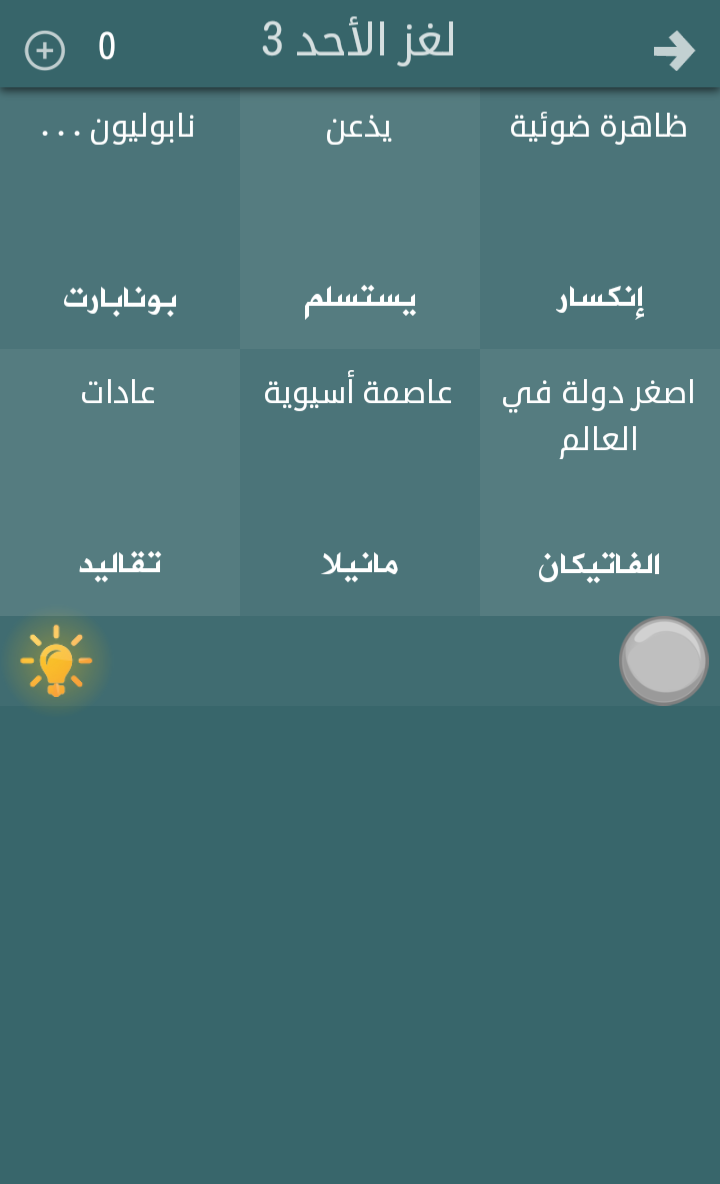Viewport: 720px width, 1184px height.
Task: Open the نابوليون بونابارت clue tile
Action: pyautogui.click(x=120, y=218)
